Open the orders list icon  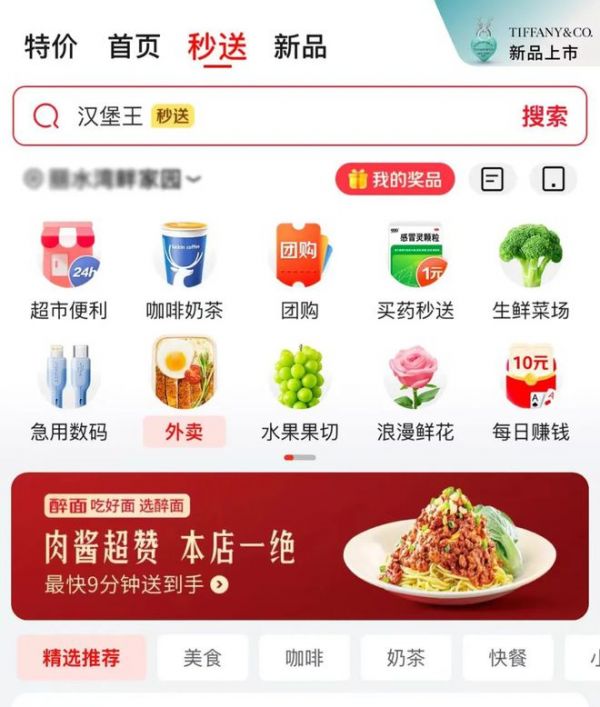[x=492, y=179]
